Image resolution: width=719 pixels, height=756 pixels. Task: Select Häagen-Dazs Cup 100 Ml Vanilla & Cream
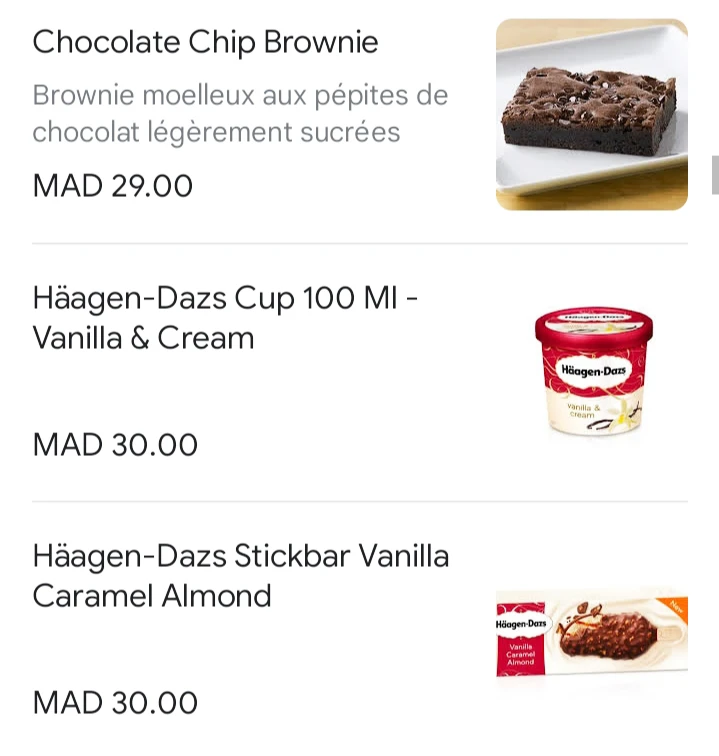pyautogui.click(x=225, y=318)
